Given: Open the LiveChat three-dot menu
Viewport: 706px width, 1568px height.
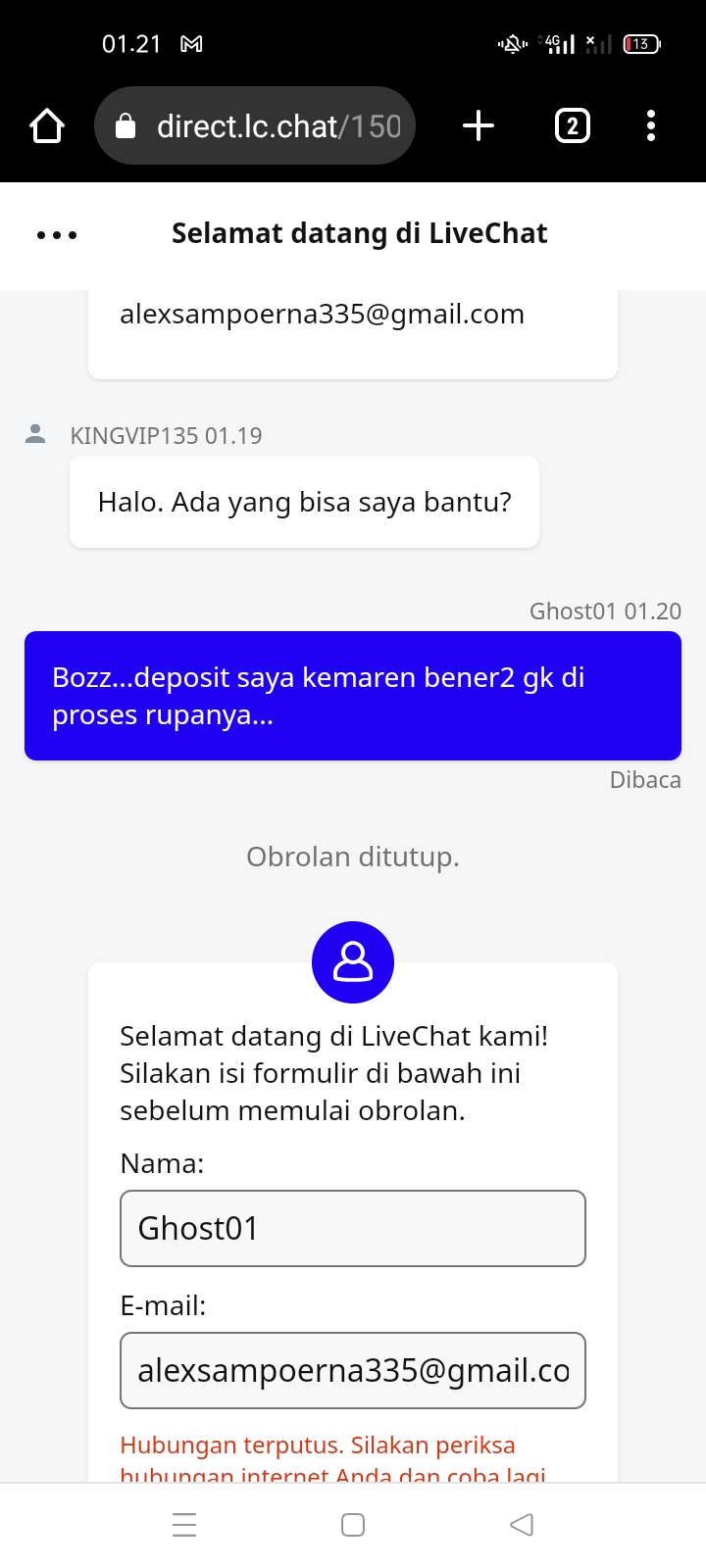Looking at the screenshot, I should (x=57, y=235).
